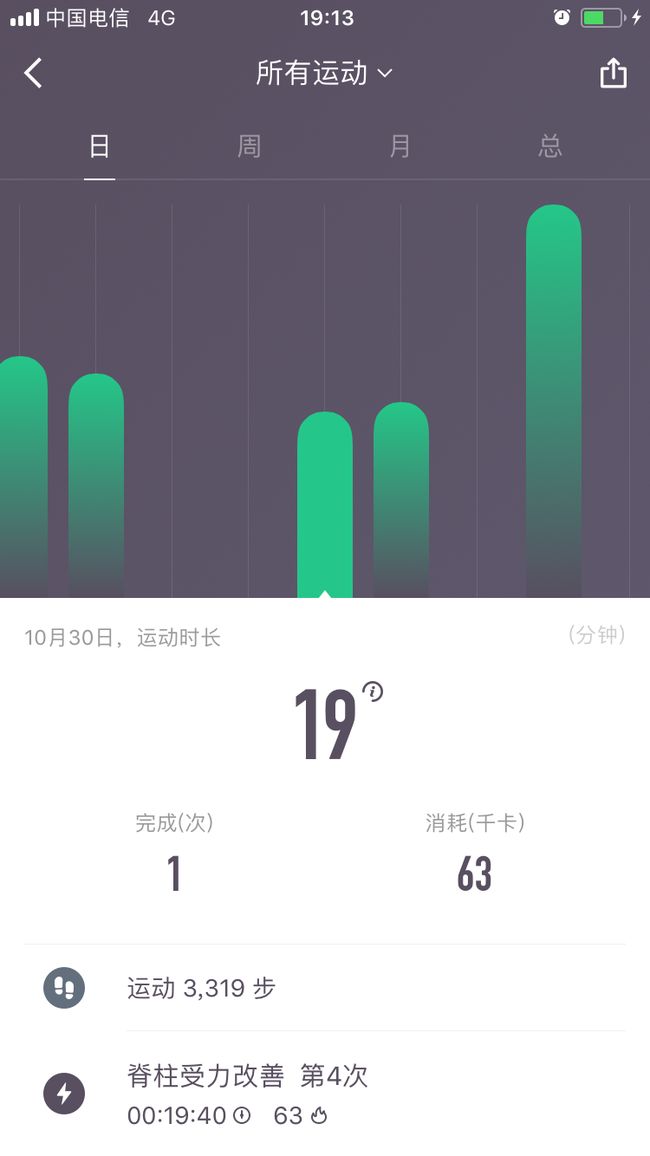The height and width of the screenshot is (1156, 650).
Task: Select the tallest bar in the chart
Action: [x=553, y=401]
